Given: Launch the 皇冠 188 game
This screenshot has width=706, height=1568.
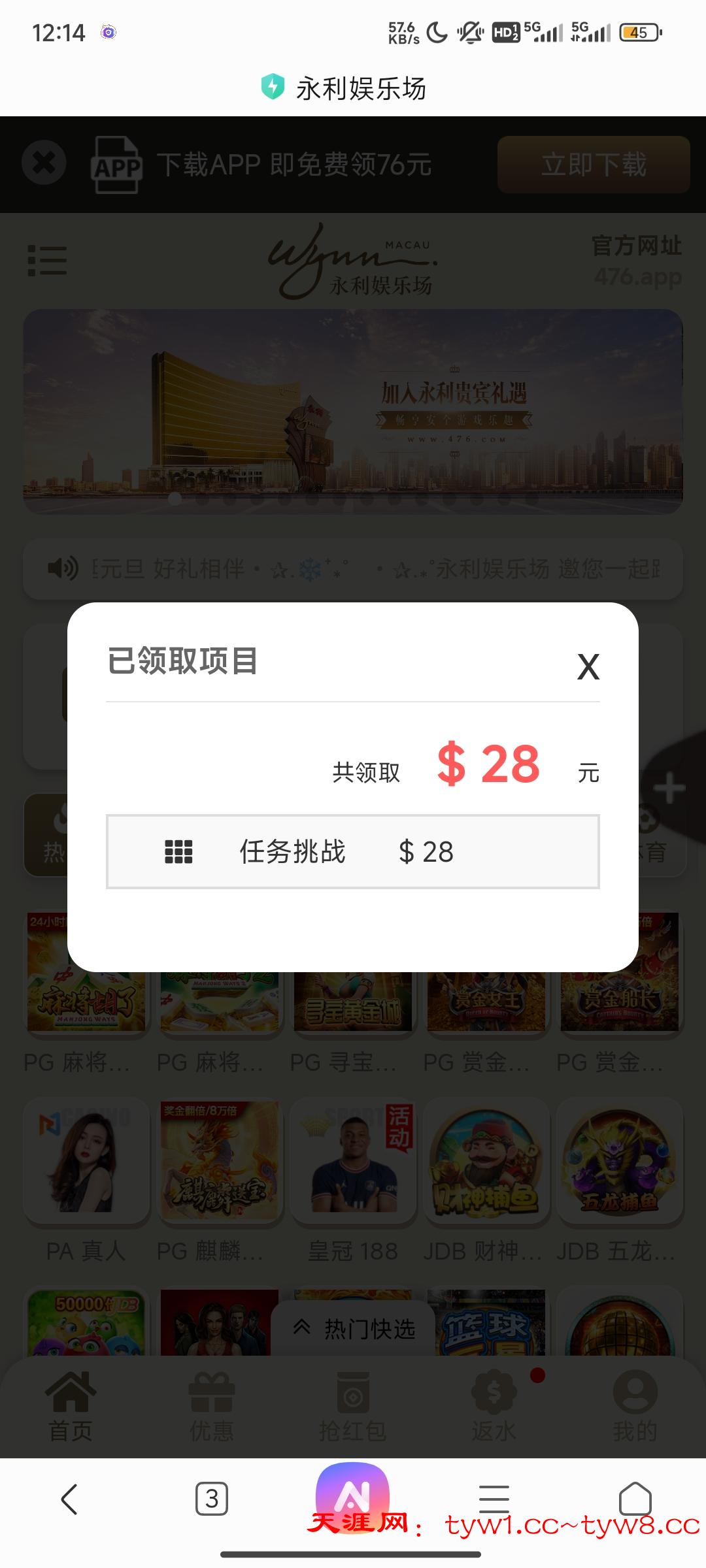Looking at the screenshot, I should pos(353,1163).
